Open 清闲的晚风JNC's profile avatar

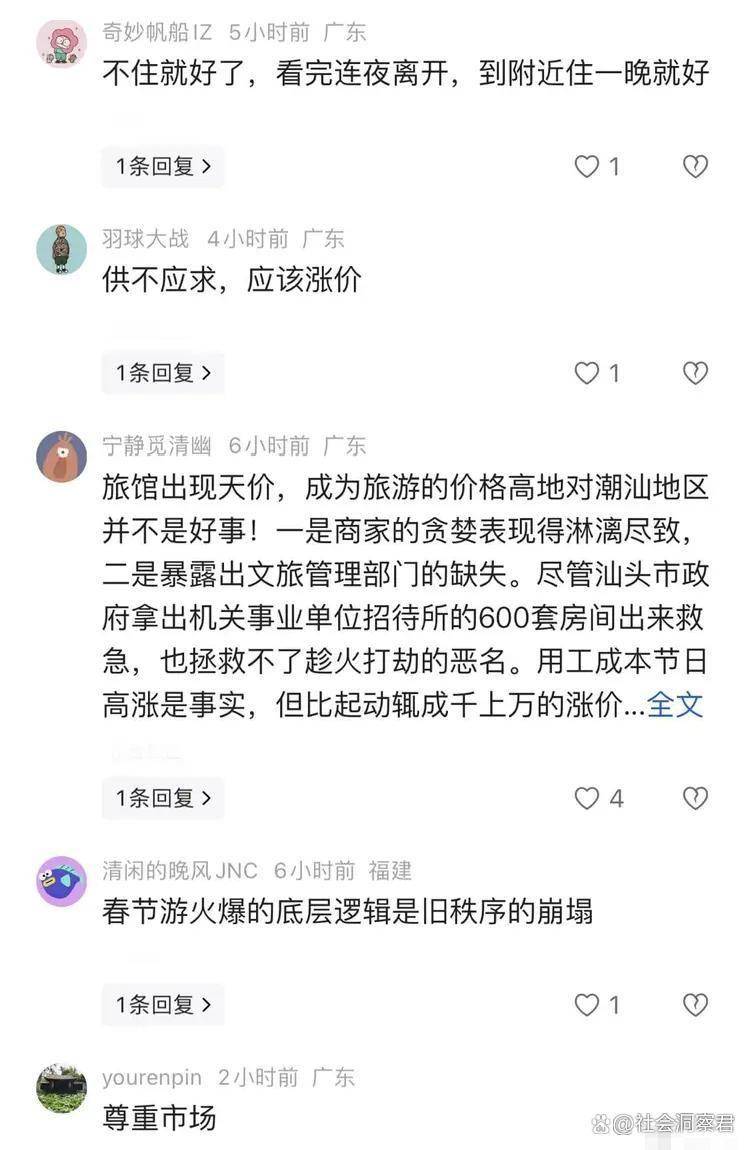pyautogui.click(x=61, y=881)
